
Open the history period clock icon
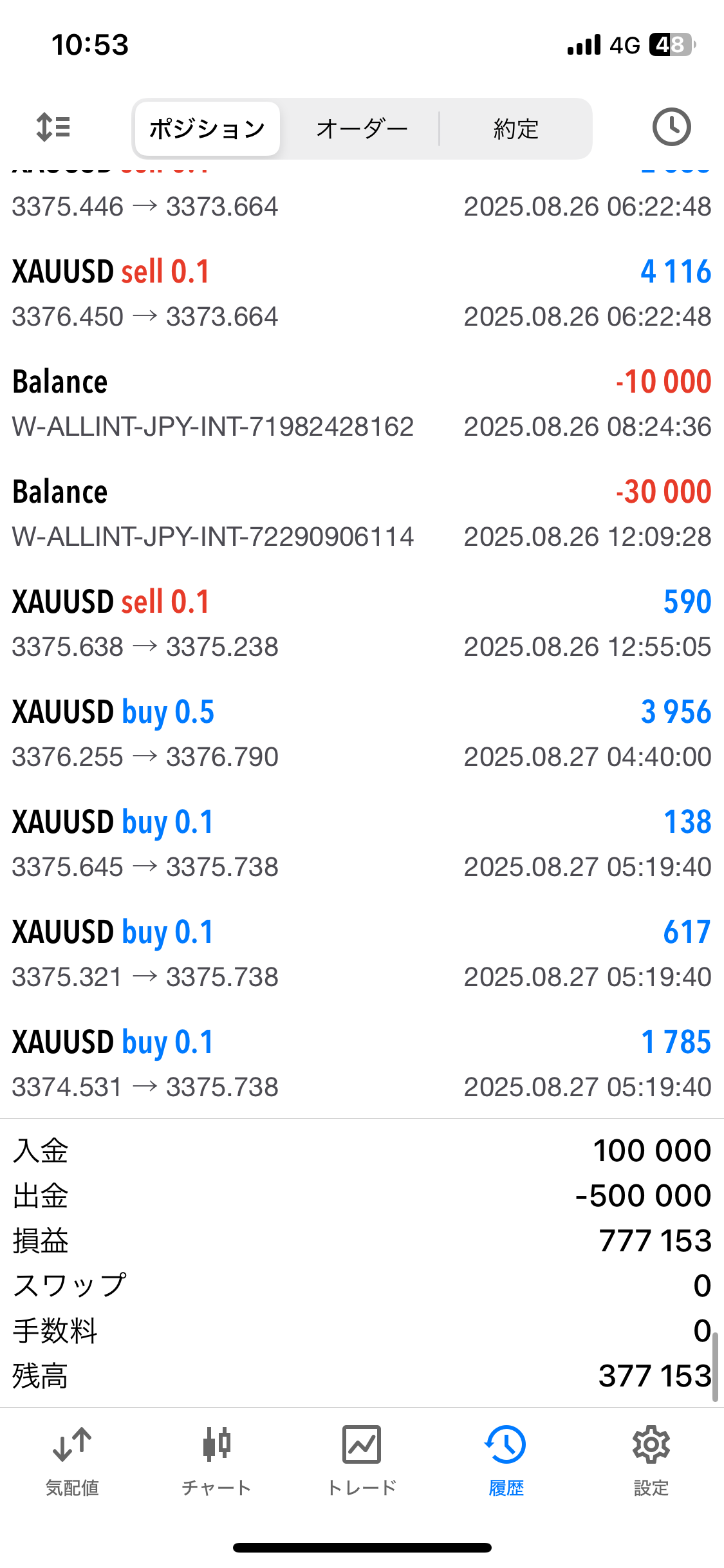(671, 127)
